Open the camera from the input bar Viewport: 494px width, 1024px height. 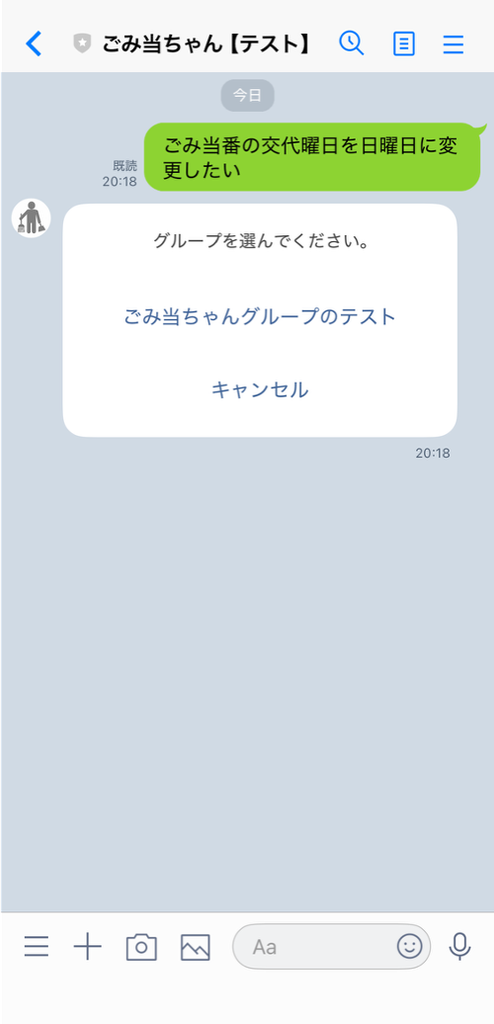tap(141, 946)
